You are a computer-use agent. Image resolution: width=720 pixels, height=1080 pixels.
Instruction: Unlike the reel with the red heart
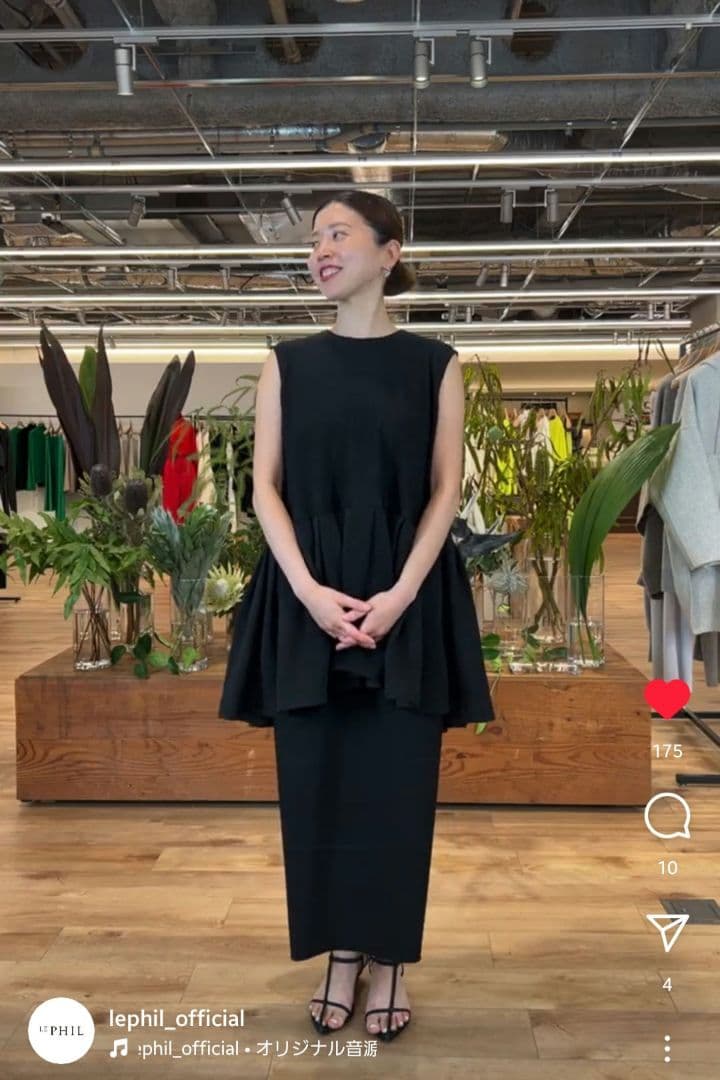(x=667, y=699)
